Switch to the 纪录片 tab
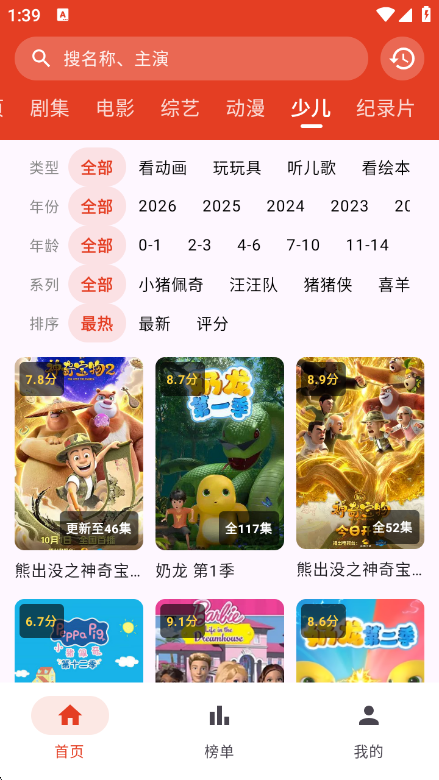The height and width of the screenshot is (780, 439). coord(385,108)
